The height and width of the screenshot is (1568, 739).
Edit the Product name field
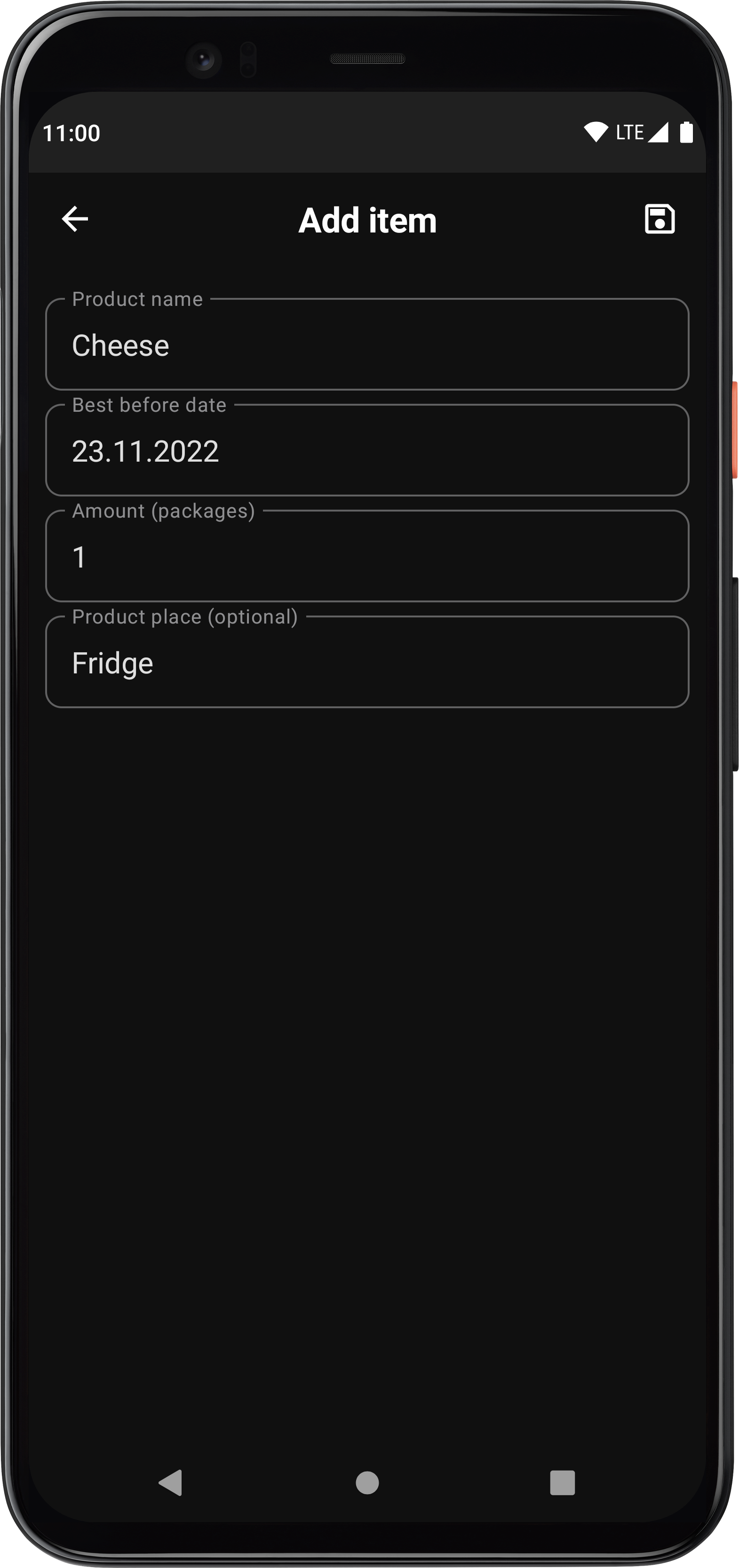(367, 345)
